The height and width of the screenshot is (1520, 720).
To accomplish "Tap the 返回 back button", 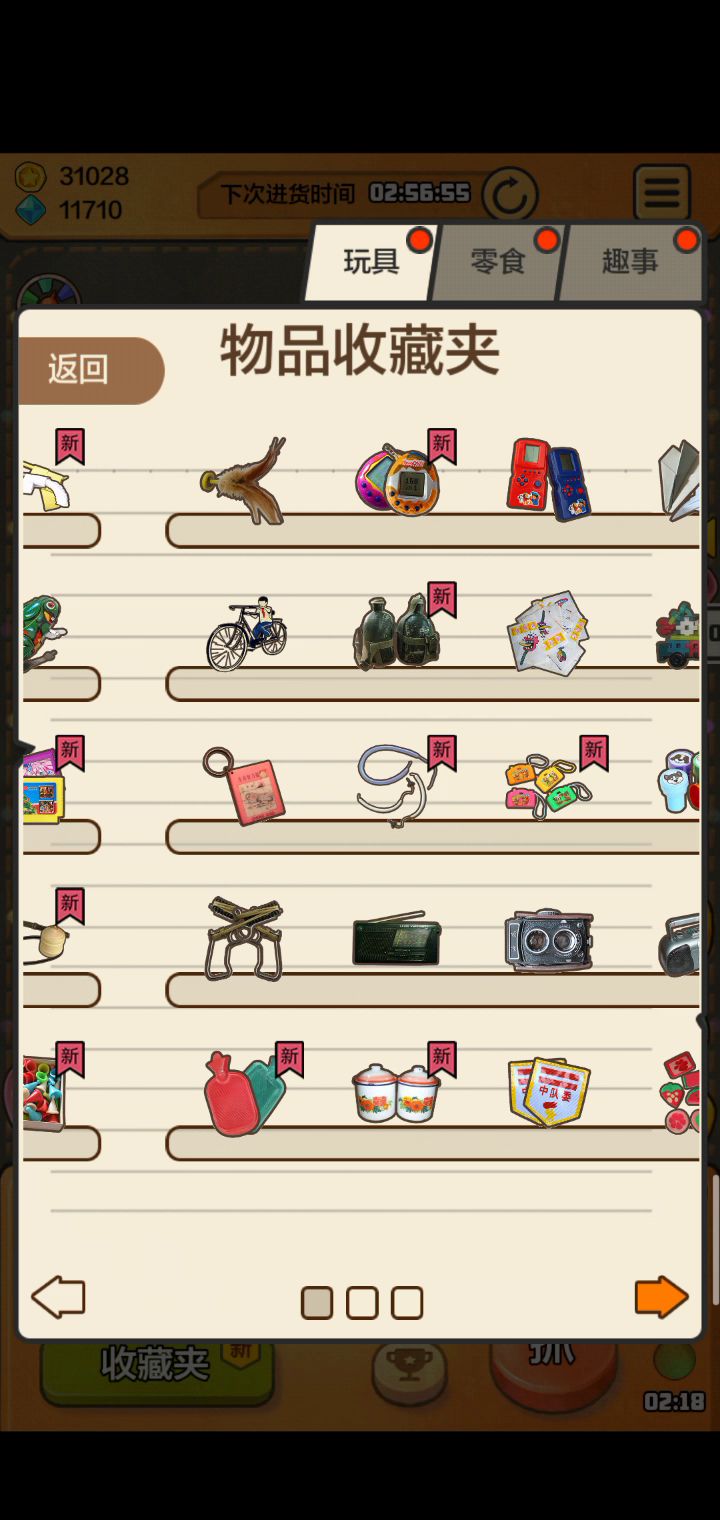I will coord(90,370).
